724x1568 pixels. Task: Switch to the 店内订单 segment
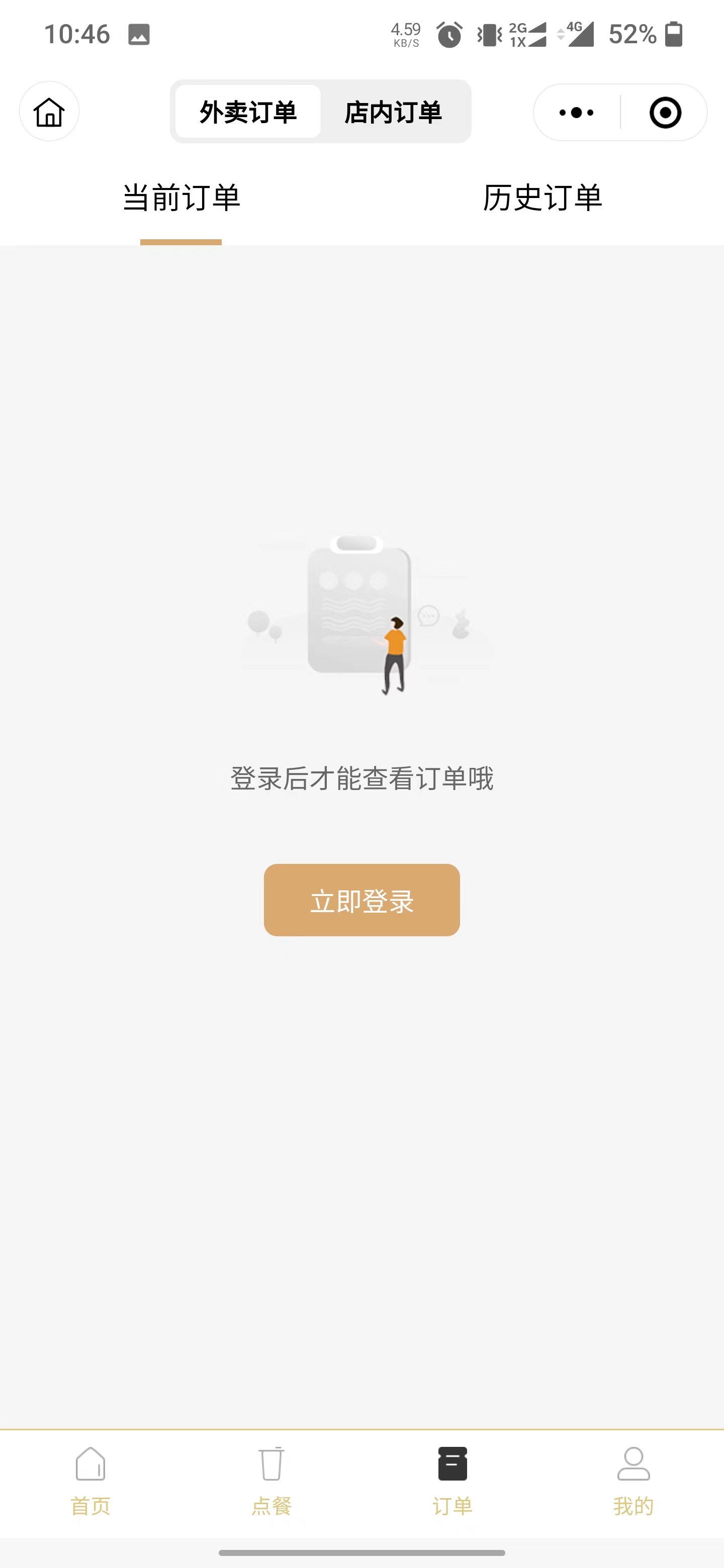(x=393, y=112)
